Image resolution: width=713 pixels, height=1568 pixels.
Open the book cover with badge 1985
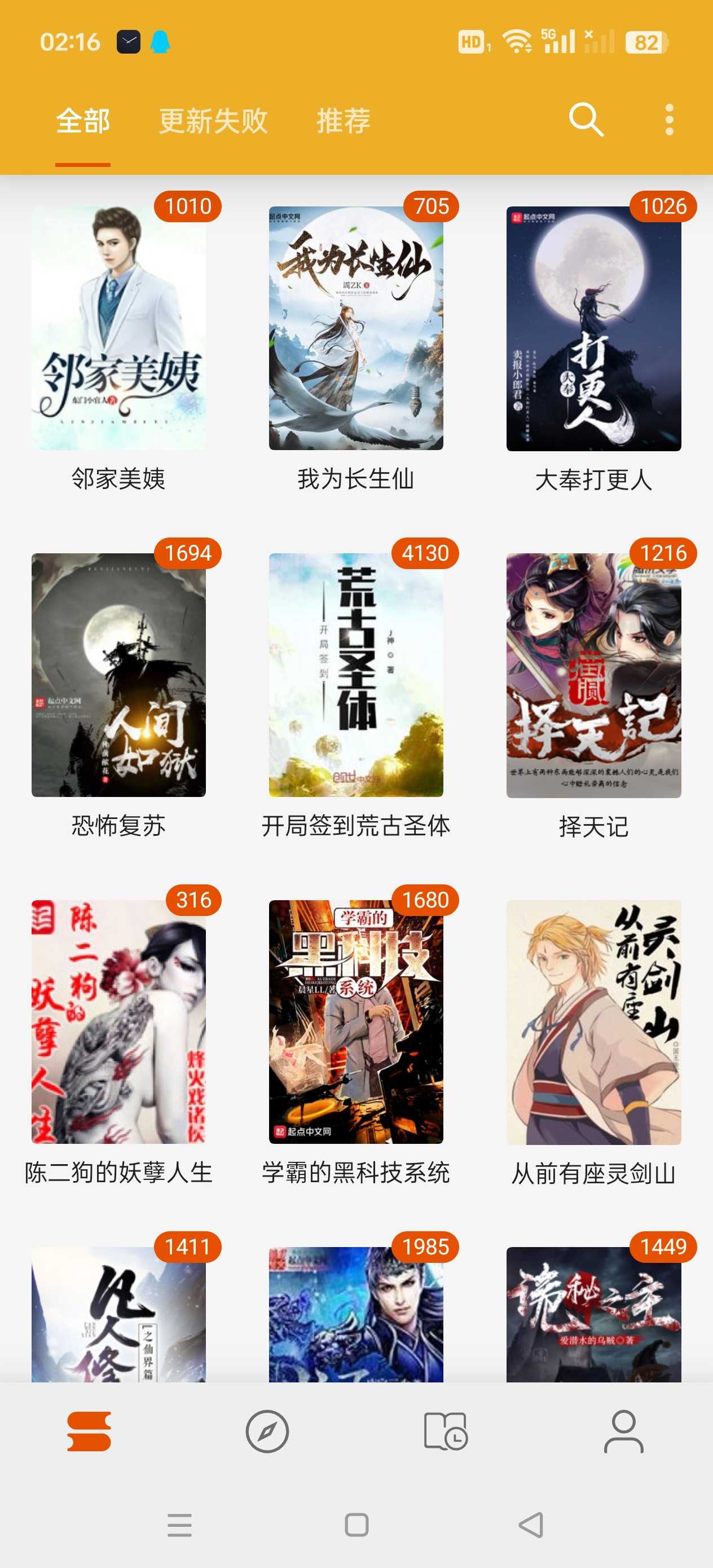point(356,1315)
